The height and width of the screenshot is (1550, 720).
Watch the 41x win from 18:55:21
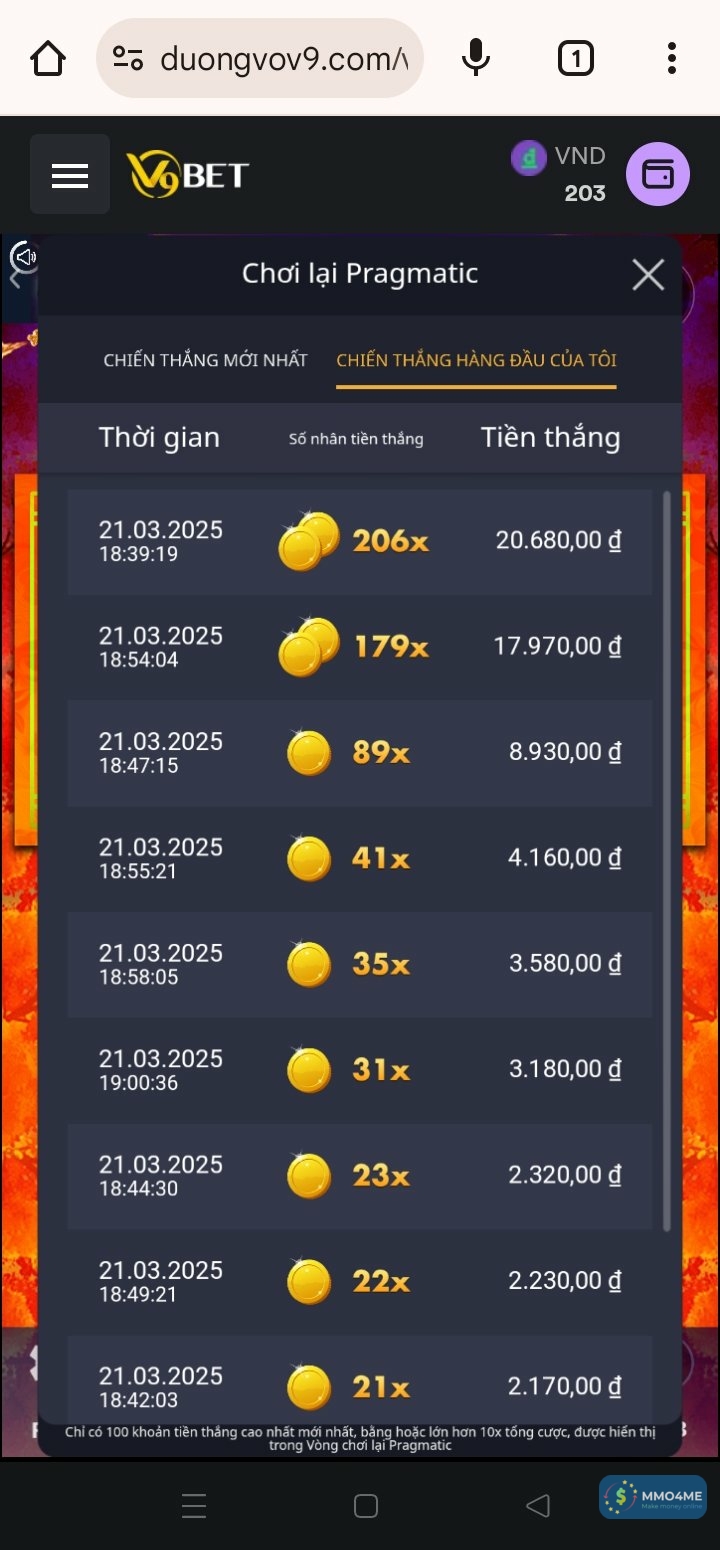click(360, 859)
